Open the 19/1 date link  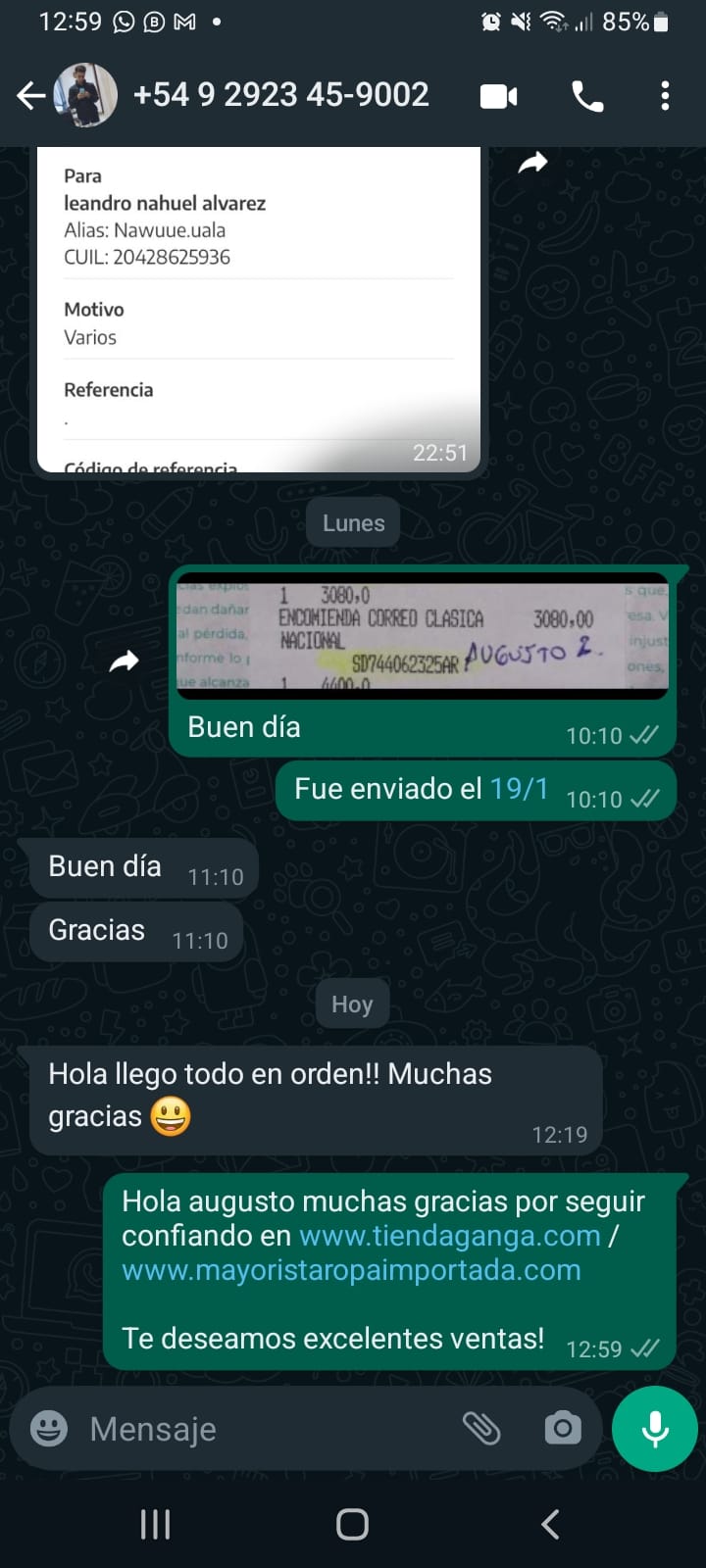519,789
